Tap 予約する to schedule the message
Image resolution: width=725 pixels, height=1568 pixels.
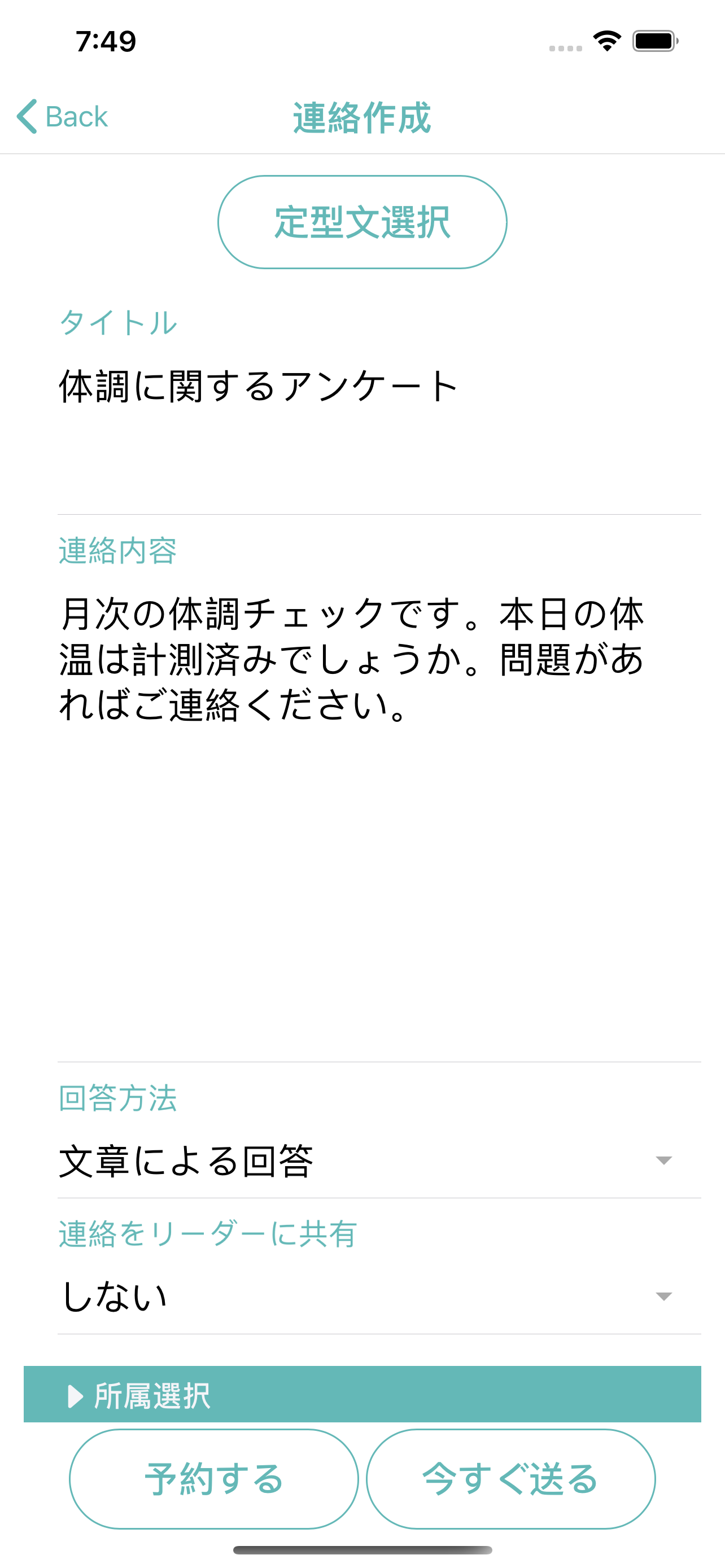click(x=213, y=1479)
